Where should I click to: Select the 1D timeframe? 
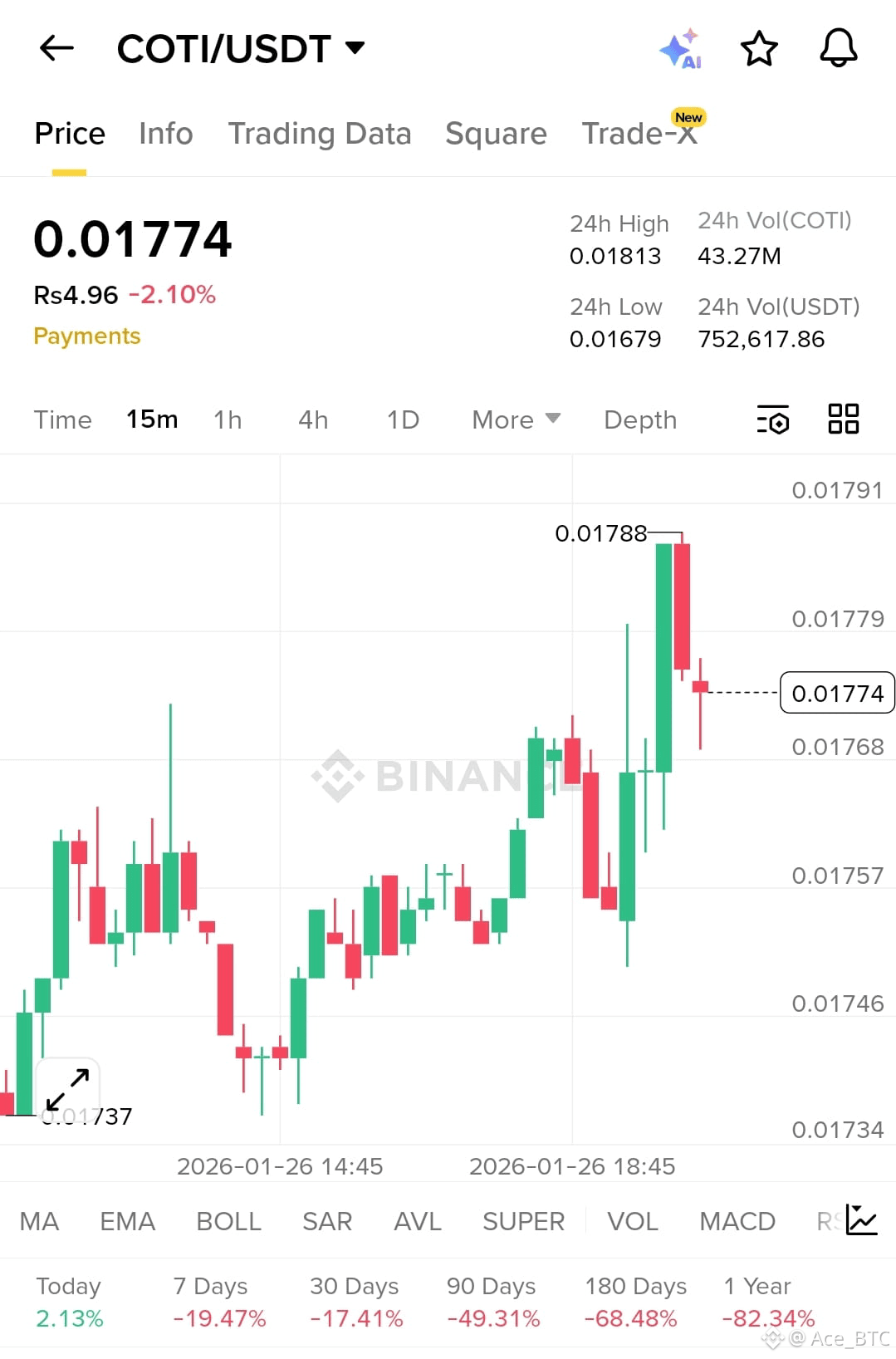click(x=402, y=420)
